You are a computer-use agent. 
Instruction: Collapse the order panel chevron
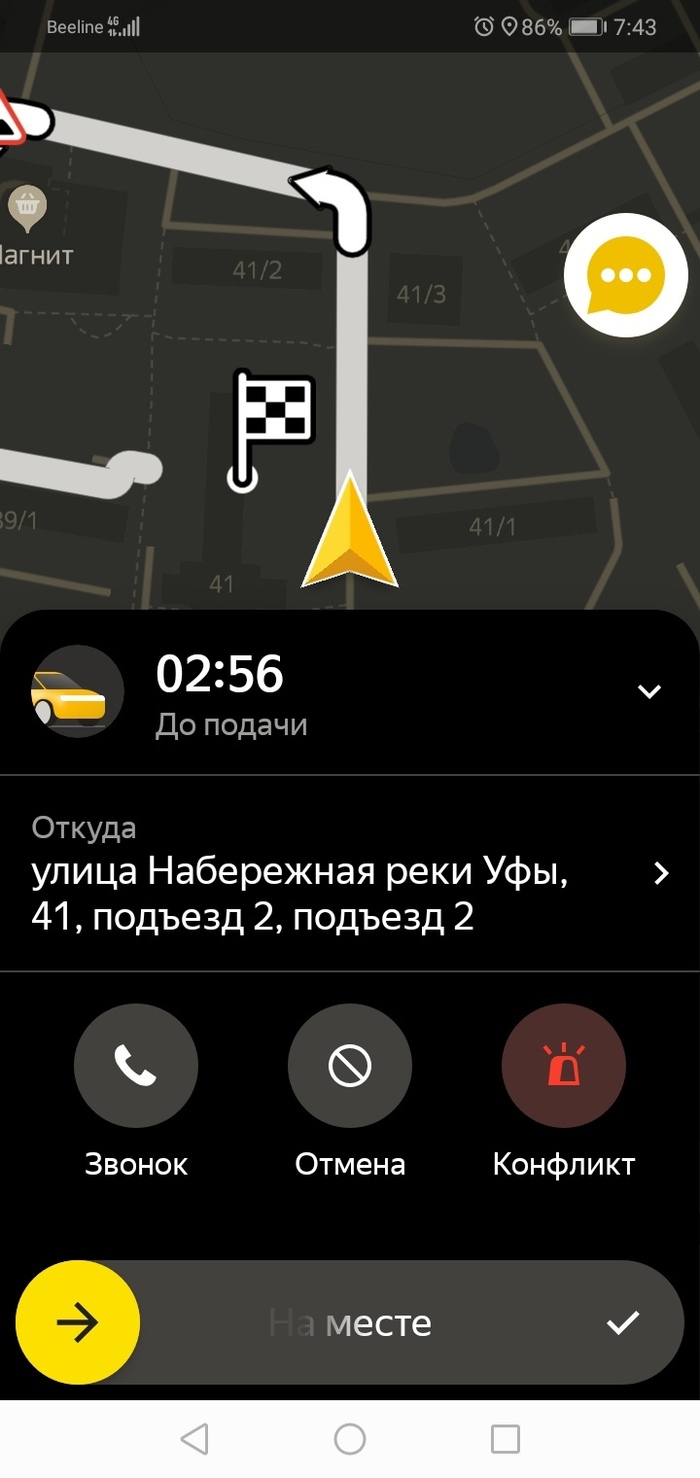point(650,691)
